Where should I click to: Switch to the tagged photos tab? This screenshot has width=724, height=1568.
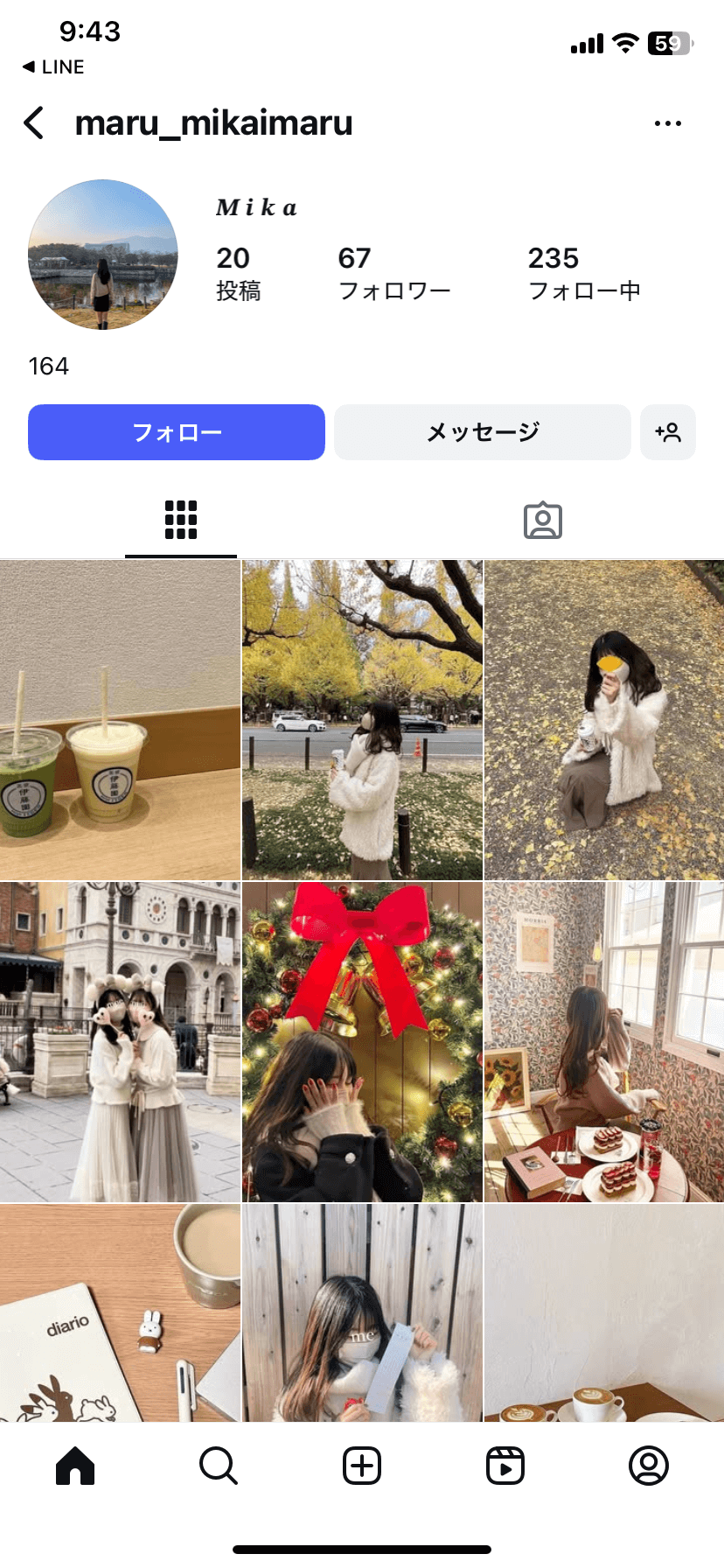(542, 520)
